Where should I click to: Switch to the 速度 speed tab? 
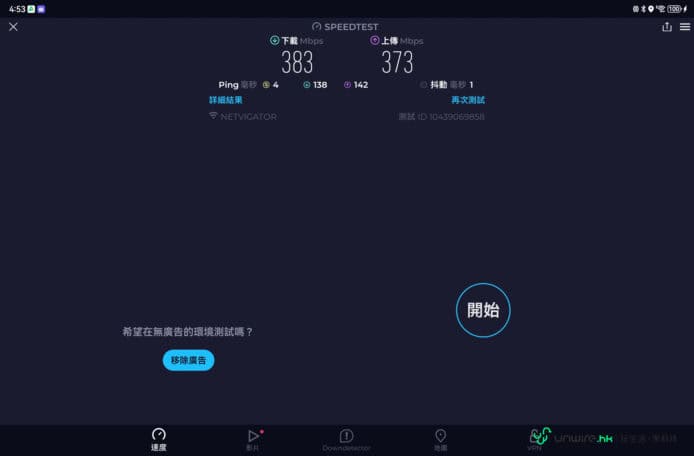point(159,439)
